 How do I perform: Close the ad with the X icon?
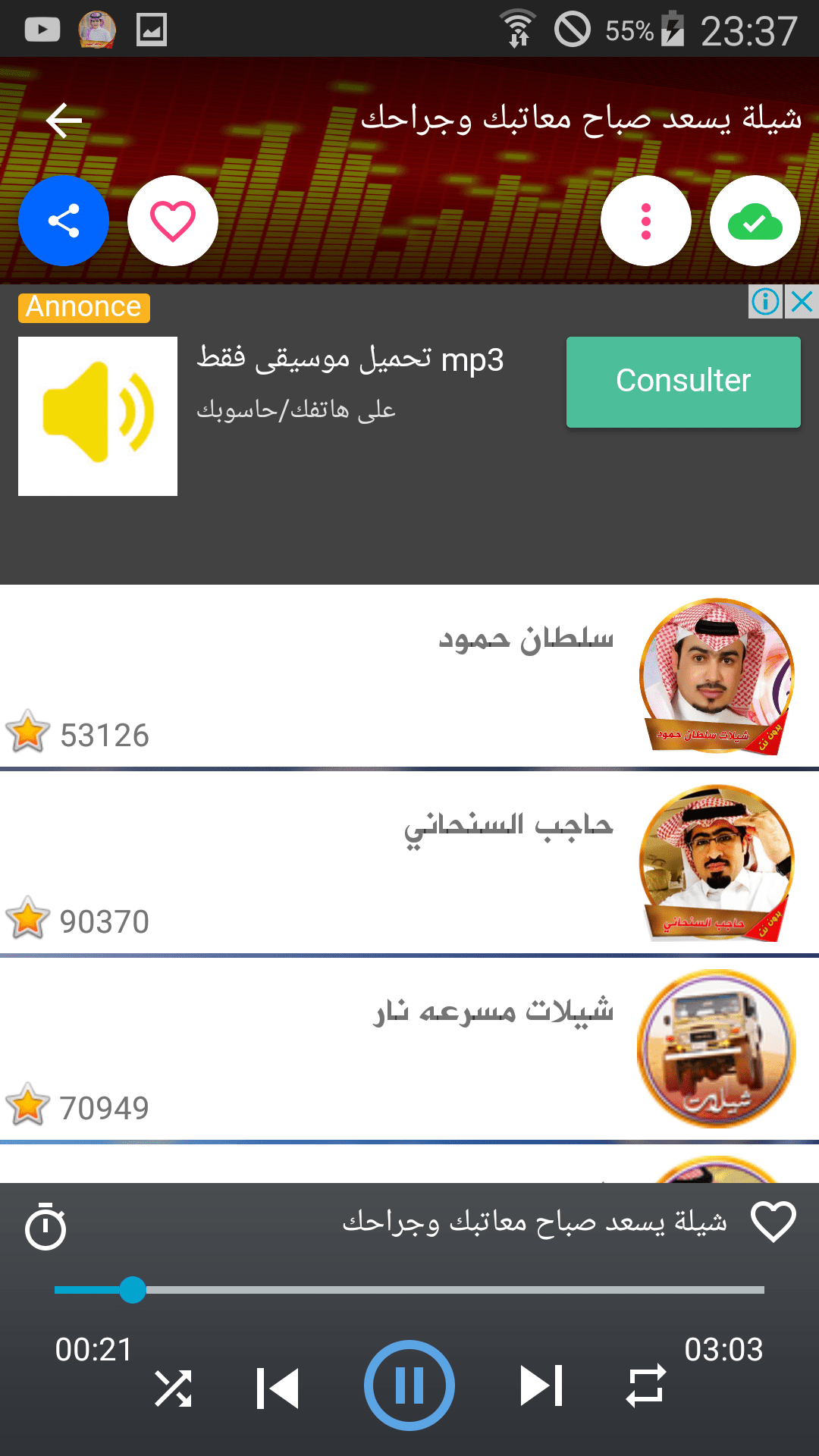pyautogui.click(x=802, y=302)
